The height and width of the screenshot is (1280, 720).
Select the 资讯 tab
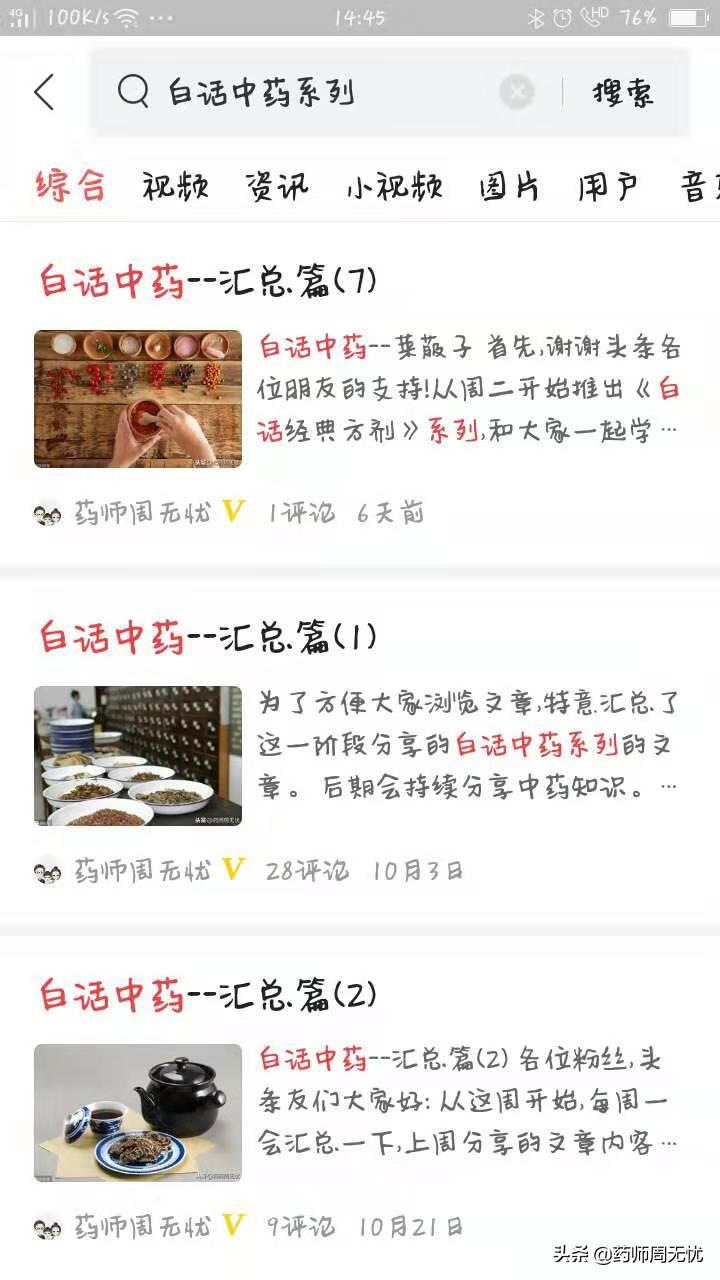click(278, 186)
